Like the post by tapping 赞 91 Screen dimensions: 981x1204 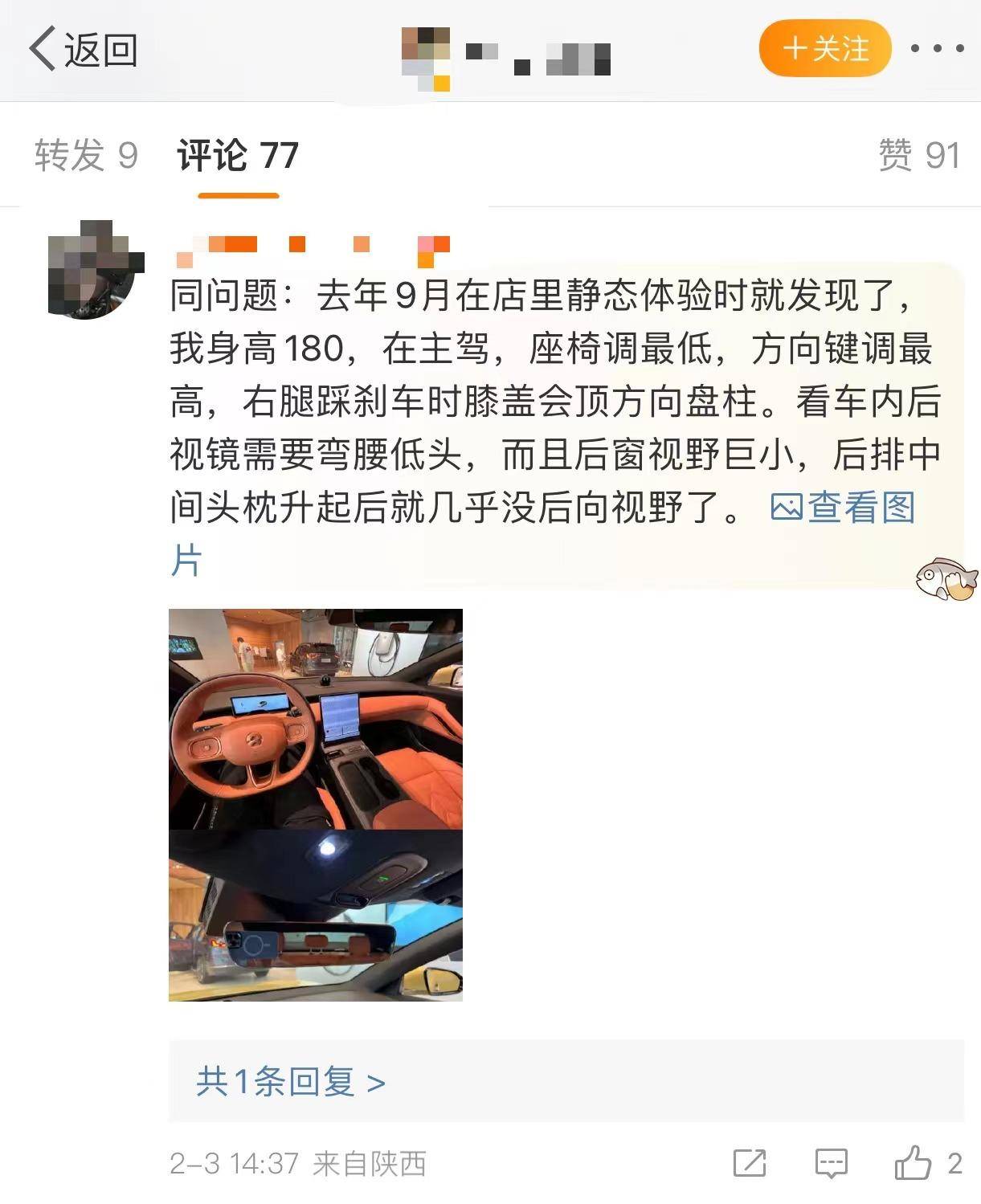pyautogui.click(x=918, y=155)
